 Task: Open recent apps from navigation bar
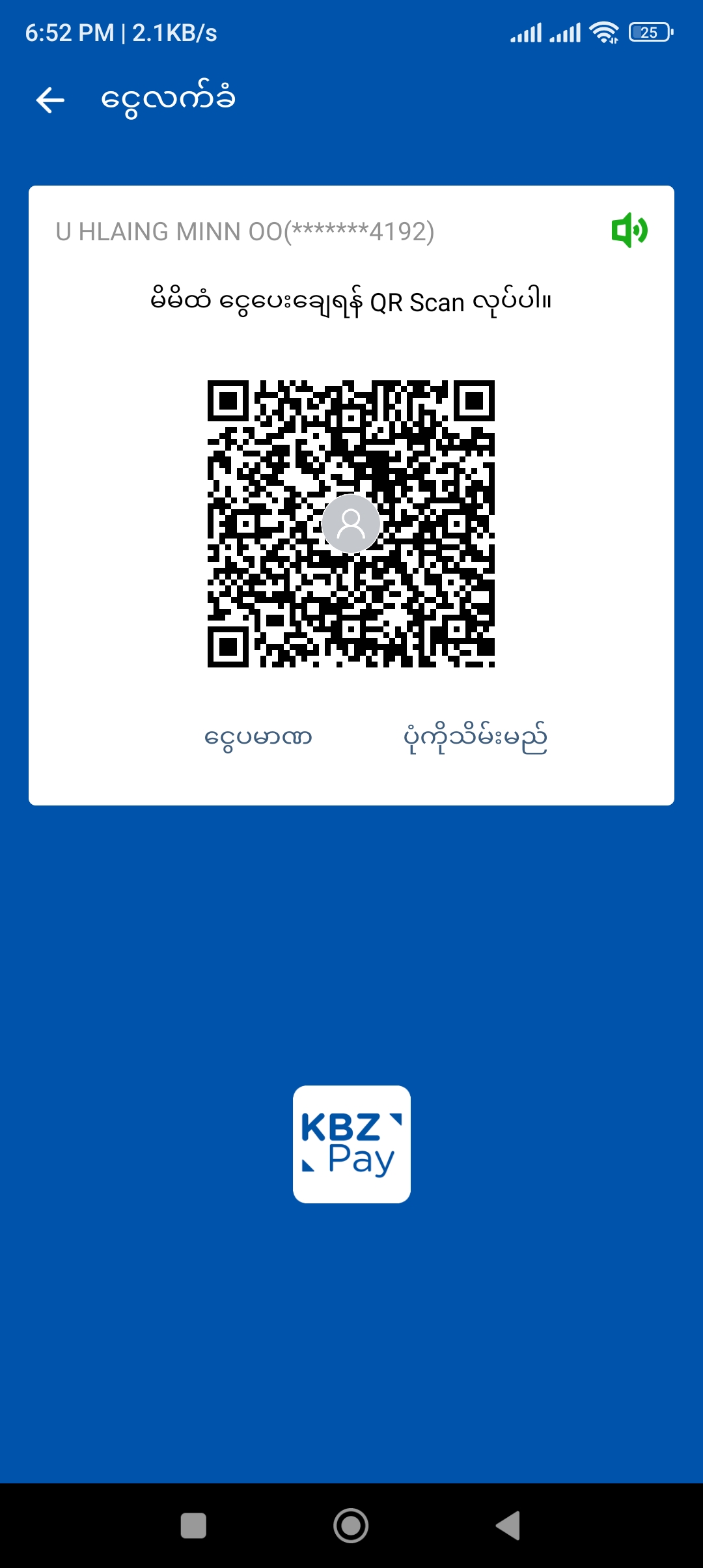(193, 1525)
